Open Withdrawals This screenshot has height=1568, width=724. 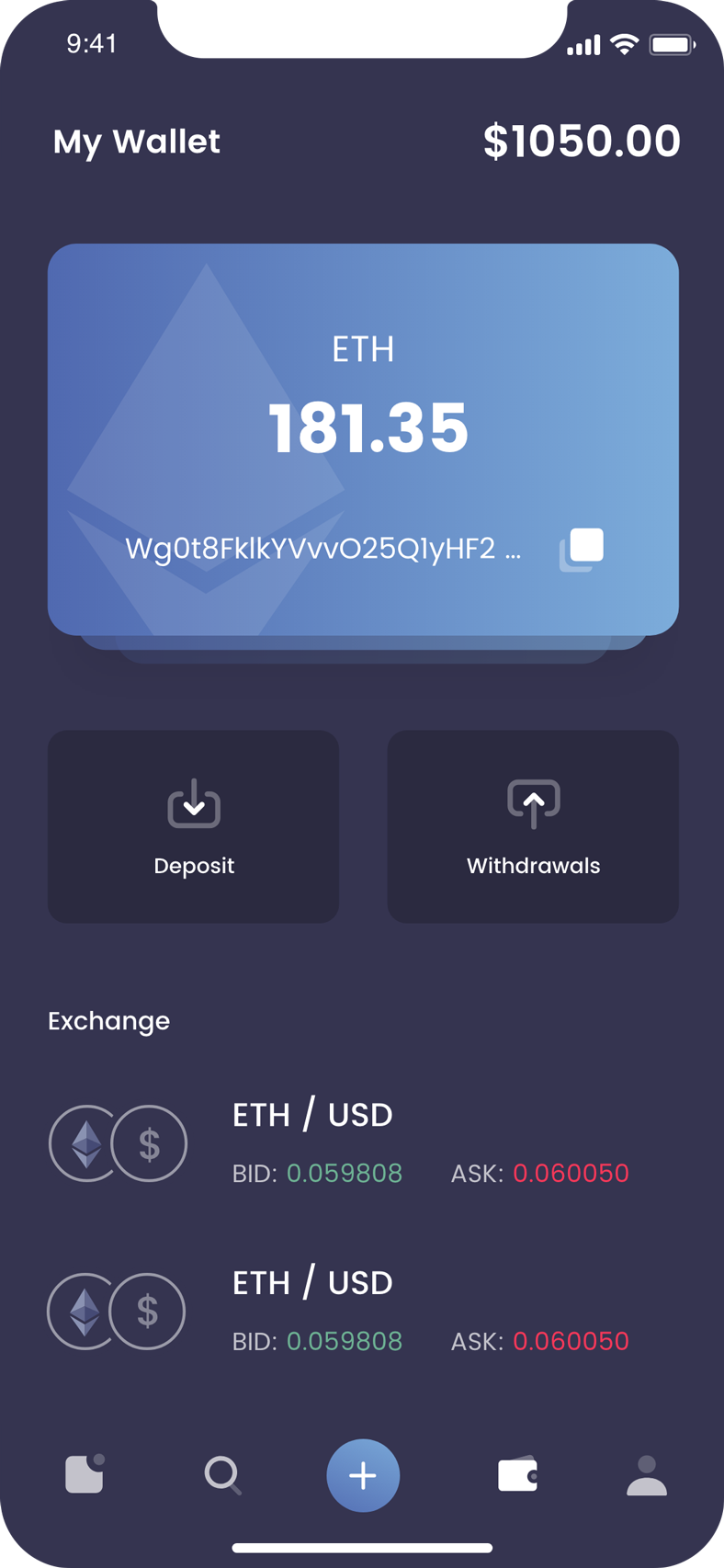pos(533,826)
